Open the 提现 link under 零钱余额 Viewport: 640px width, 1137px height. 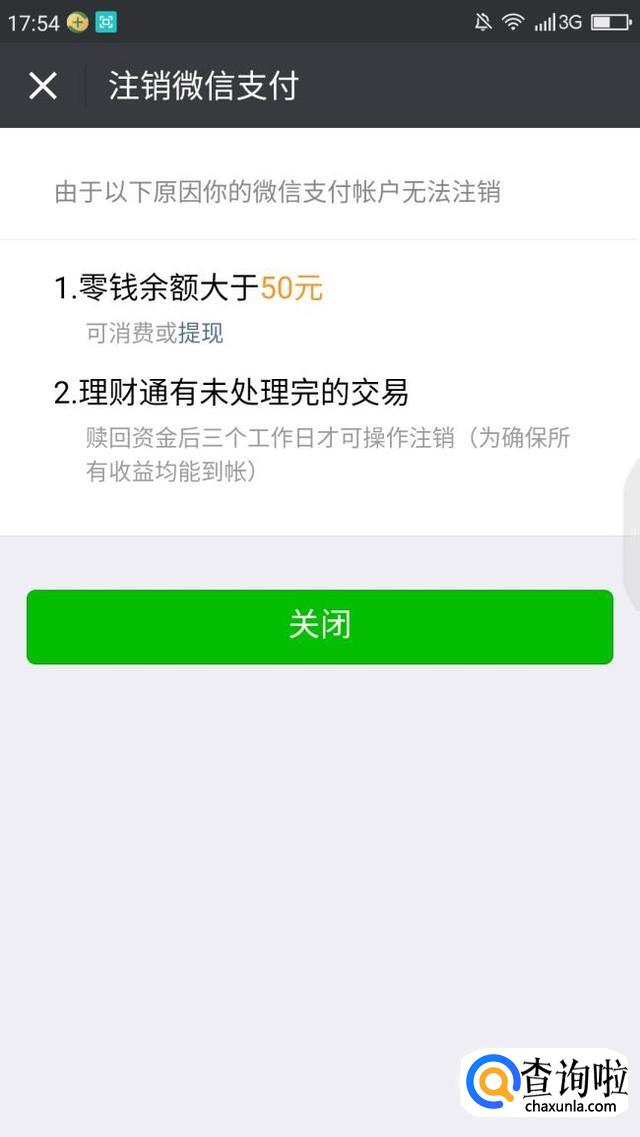click(200, 334)
